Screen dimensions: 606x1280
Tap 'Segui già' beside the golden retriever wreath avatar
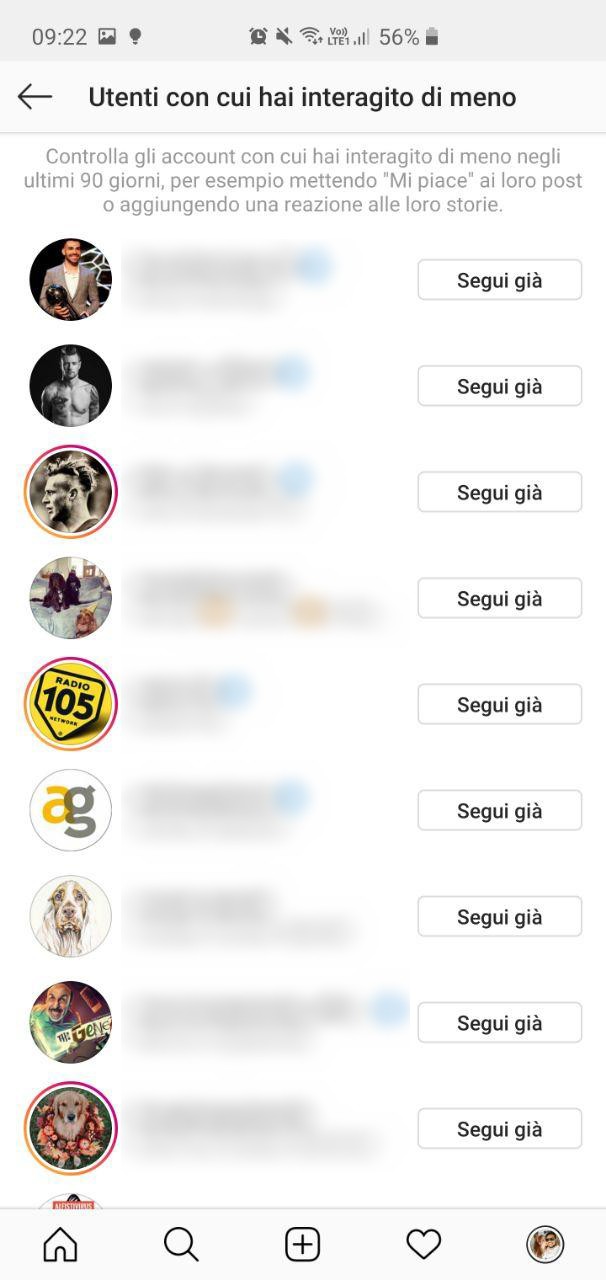point(499,1128)
